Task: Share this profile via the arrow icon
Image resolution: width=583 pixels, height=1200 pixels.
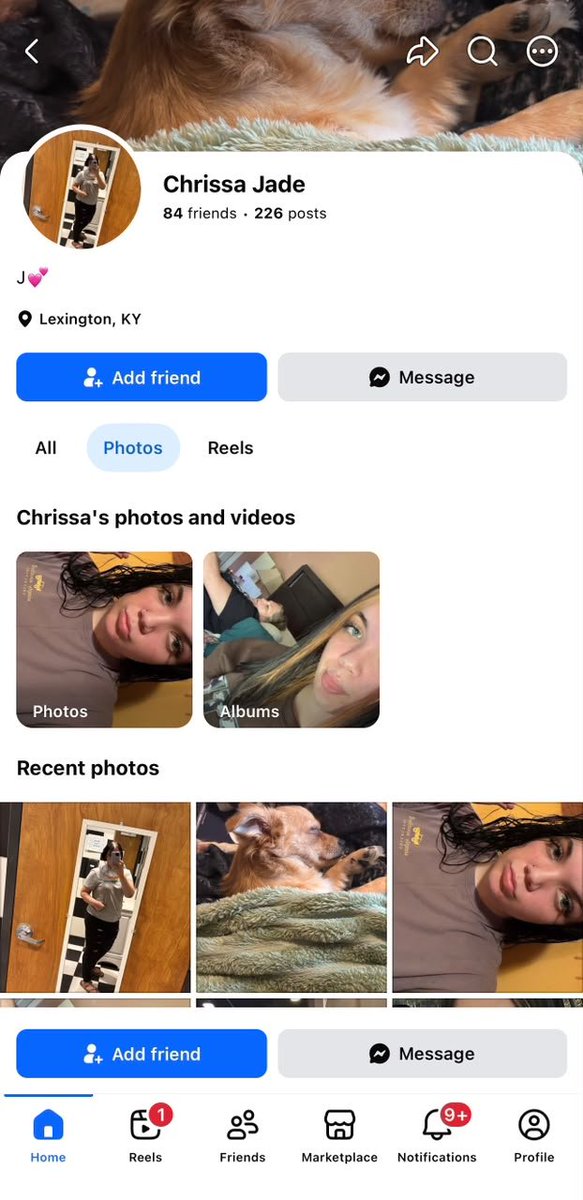Action: coord(422,51)
